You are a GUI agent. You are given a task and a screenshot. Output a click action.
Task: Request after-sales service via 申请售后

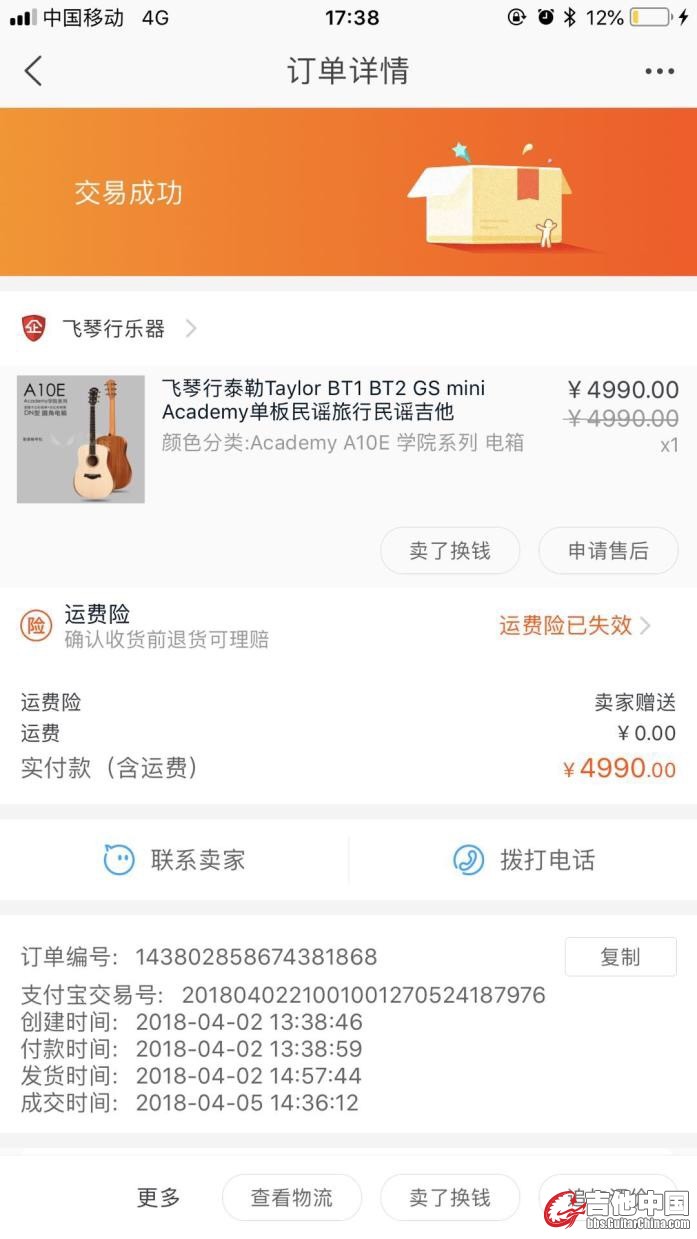(608, 550)
